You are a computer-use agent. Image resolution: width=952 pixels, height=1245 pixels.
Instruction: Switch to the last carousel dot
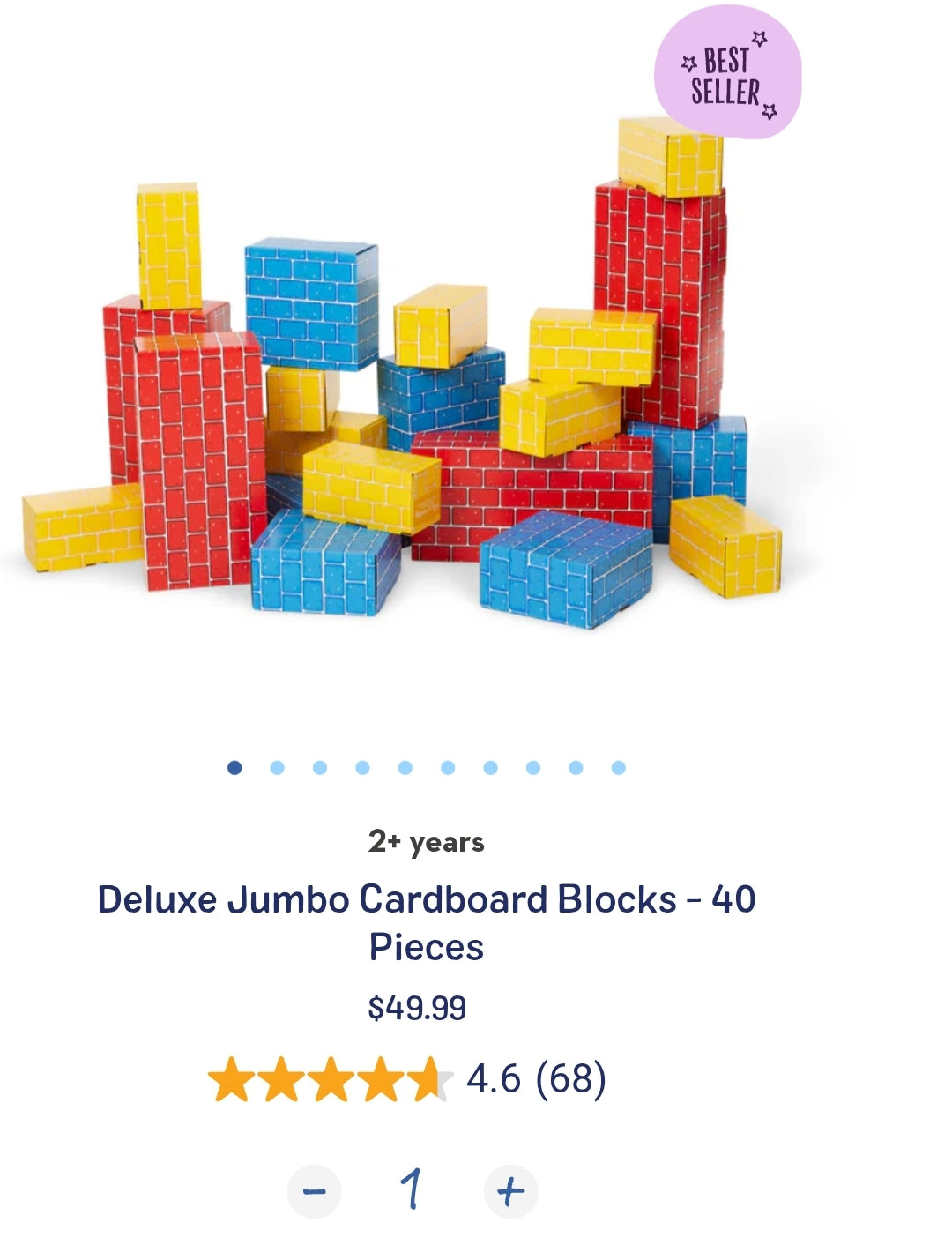point(615,768)
